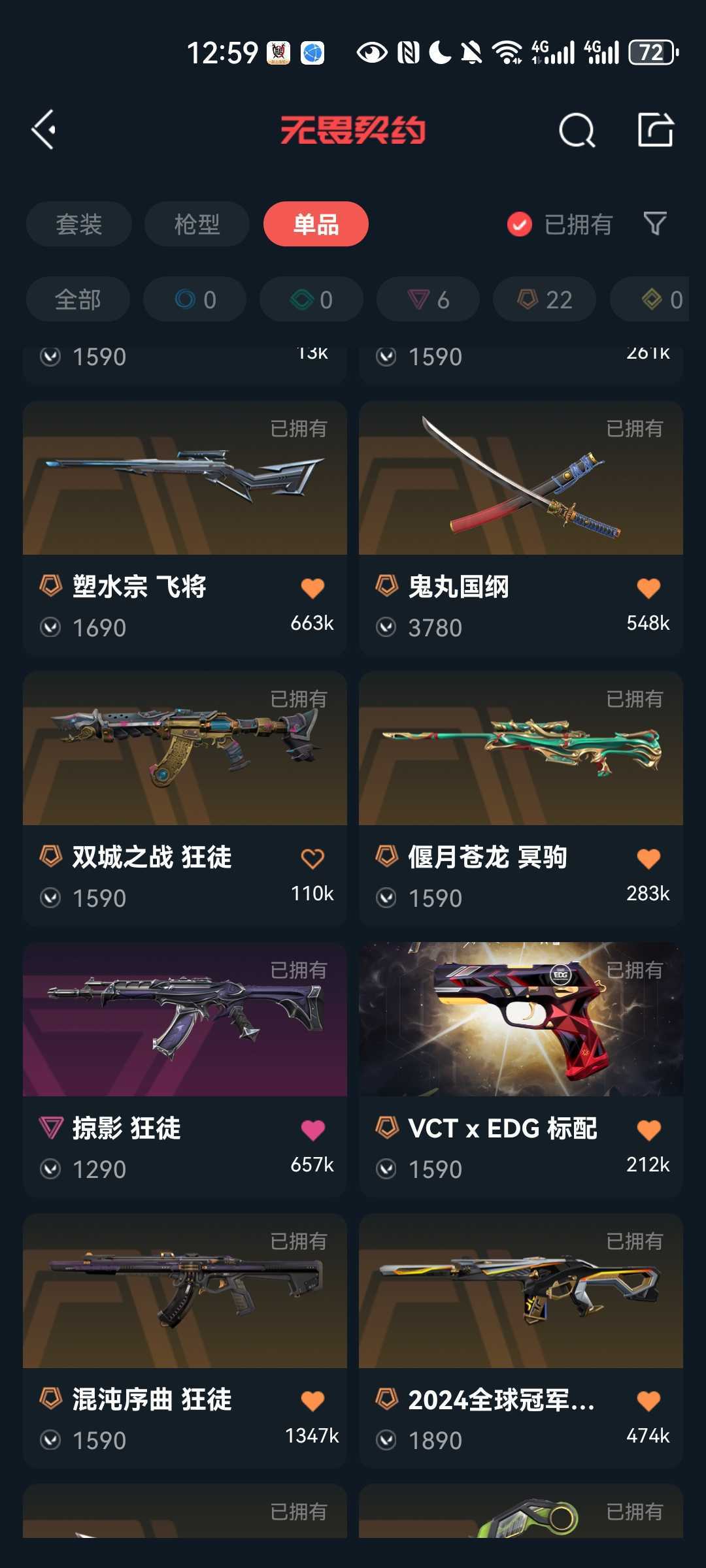706x1568 pixels.
Task: Switch to the 枪型 tab
Action: point(197,224)
